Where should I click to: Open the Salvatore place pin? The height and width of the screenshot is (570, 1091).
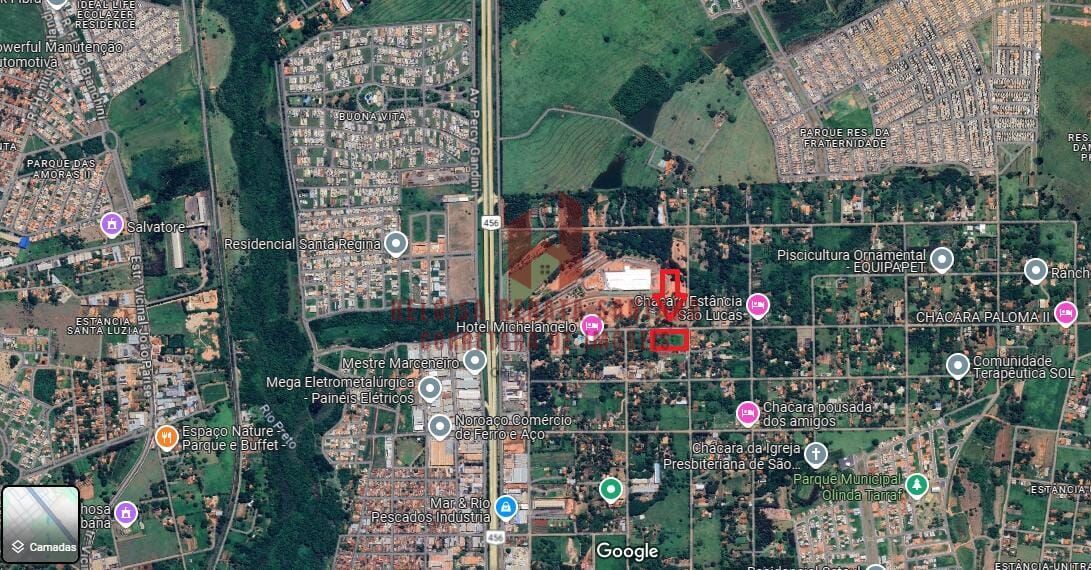coord(112,225)
